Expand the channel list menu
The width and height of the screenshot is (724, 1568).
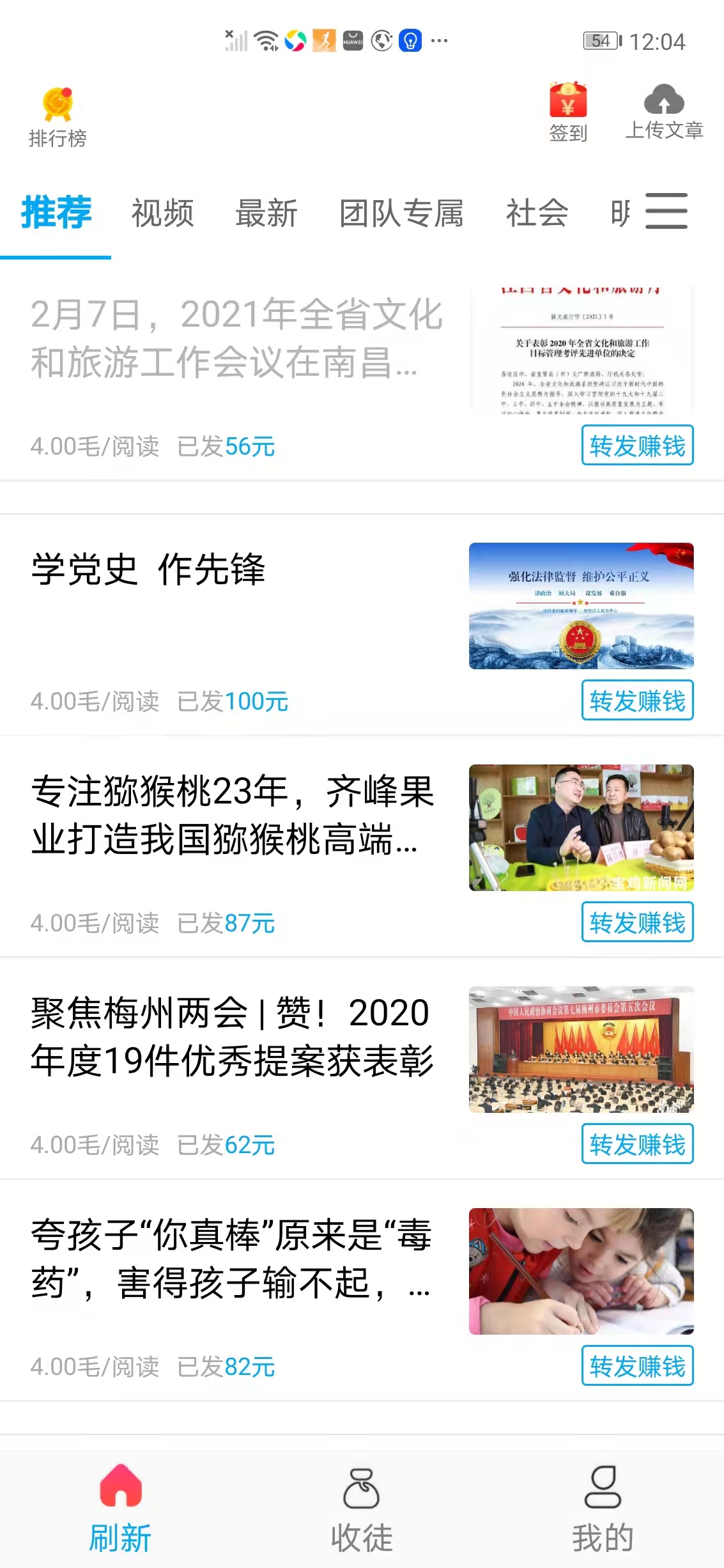666,211
